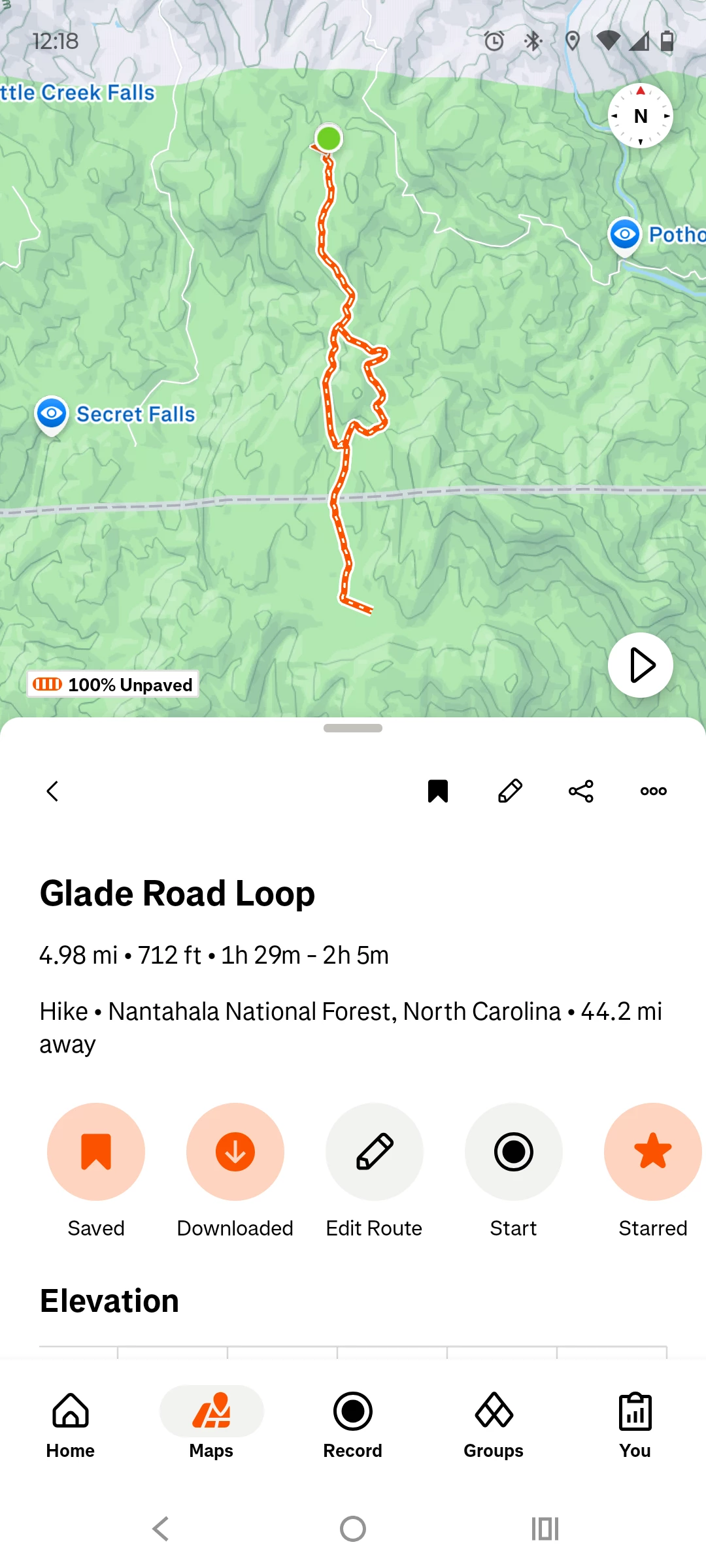This screenshot has height=1568, width=706.
Task: Open the You tab
Action: [635, 1423]
